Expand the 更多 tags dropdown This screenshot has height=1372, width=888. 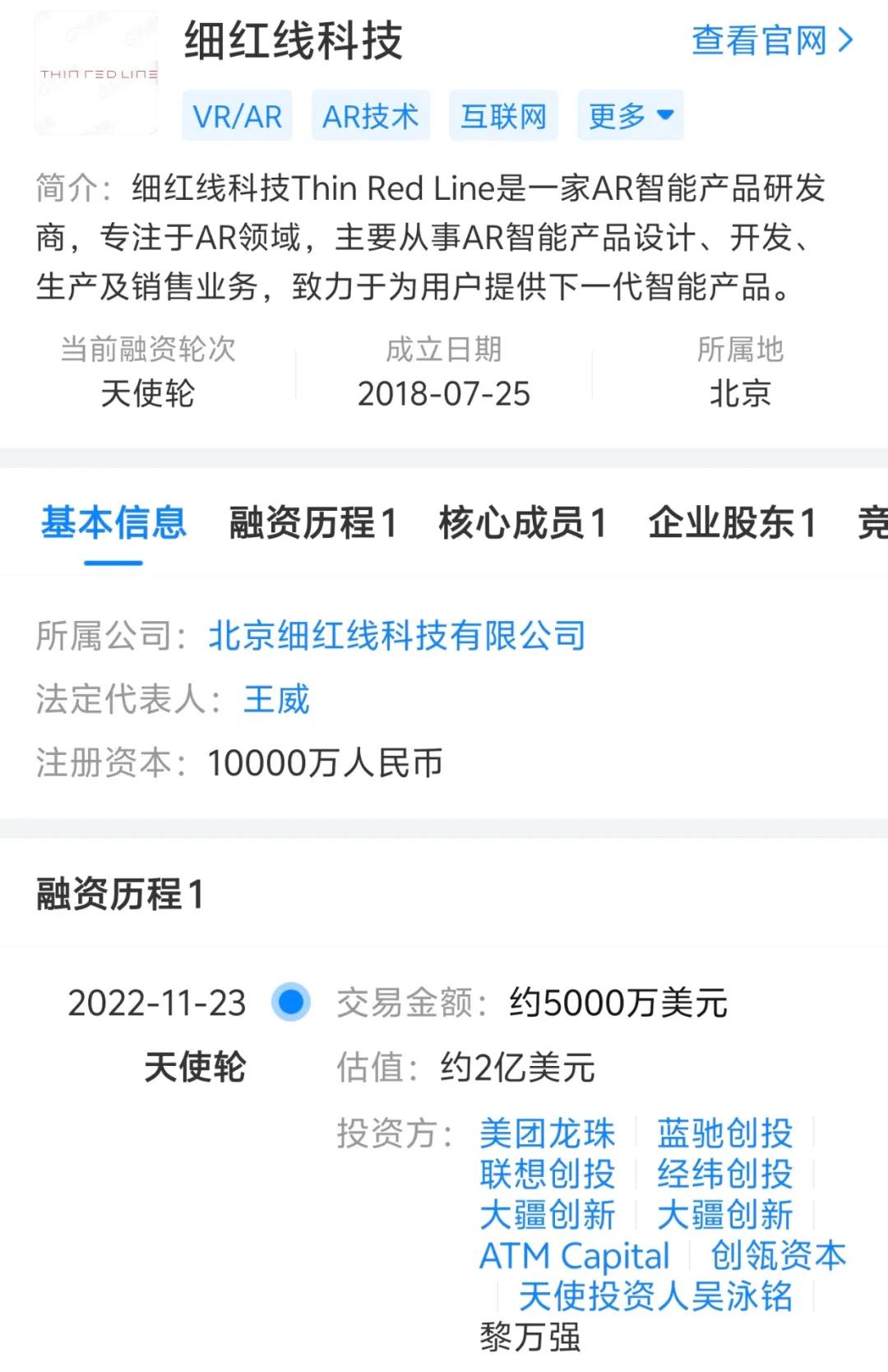pos(631,116)
